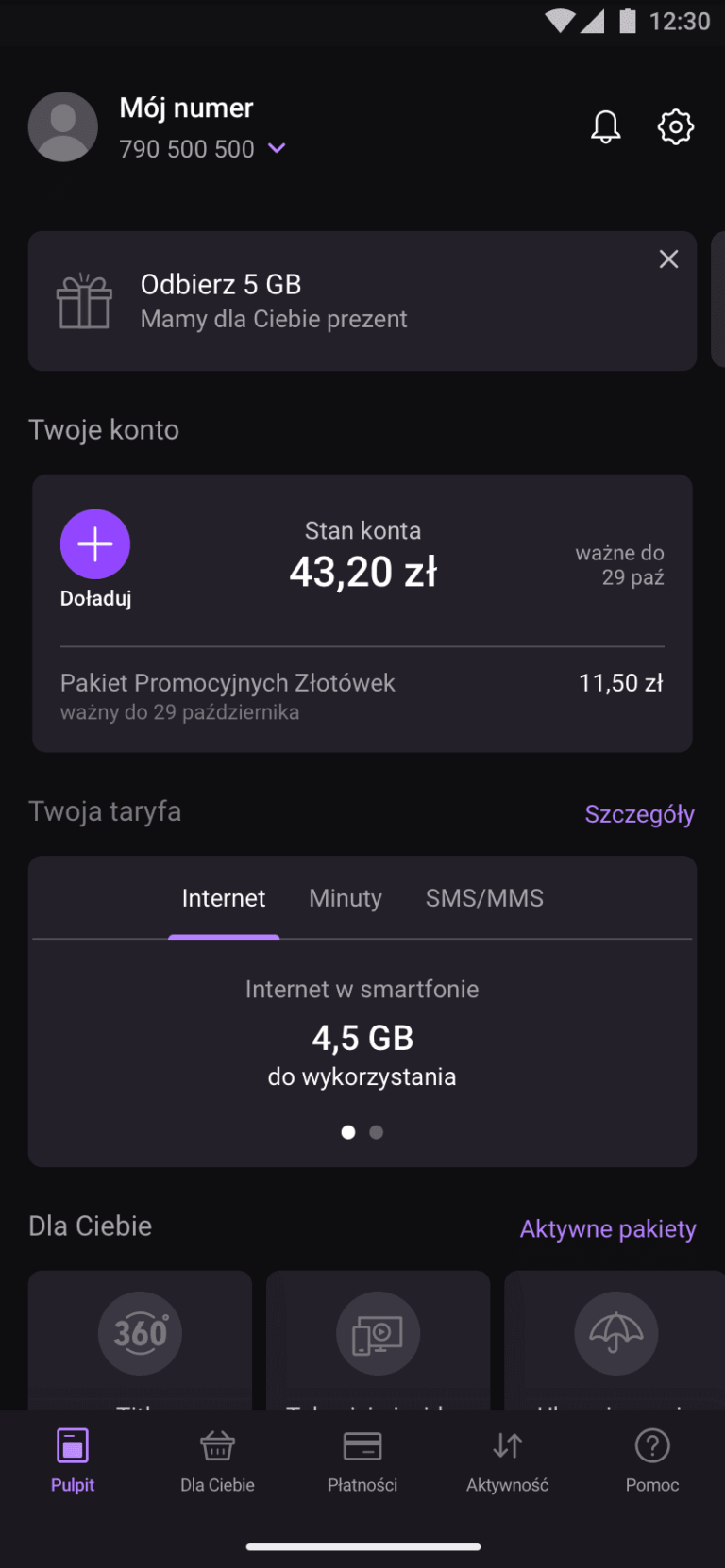Image resolution: width=725 pixels, height=1568 pixels.
Task: Open the umbrella insurance offer card
Action: pyautogui.click(x=615, y=1341)
